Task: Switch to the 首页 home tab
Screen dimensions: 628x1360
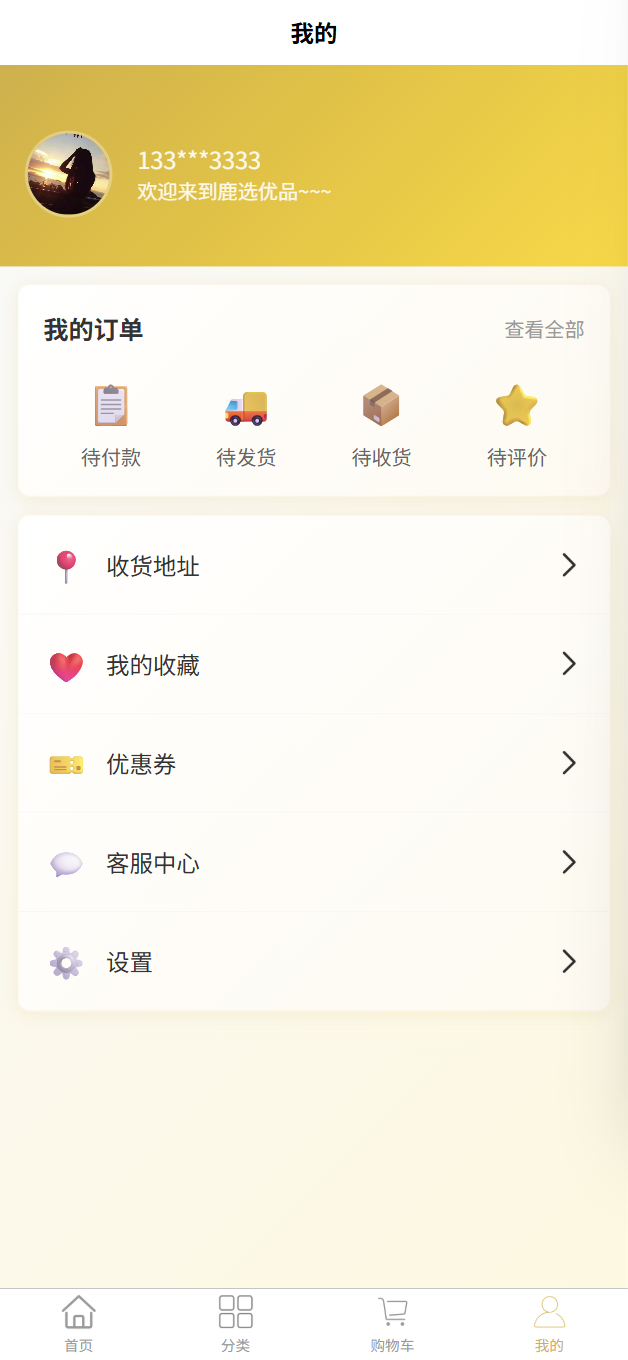Action: [x=79, y=1323]
